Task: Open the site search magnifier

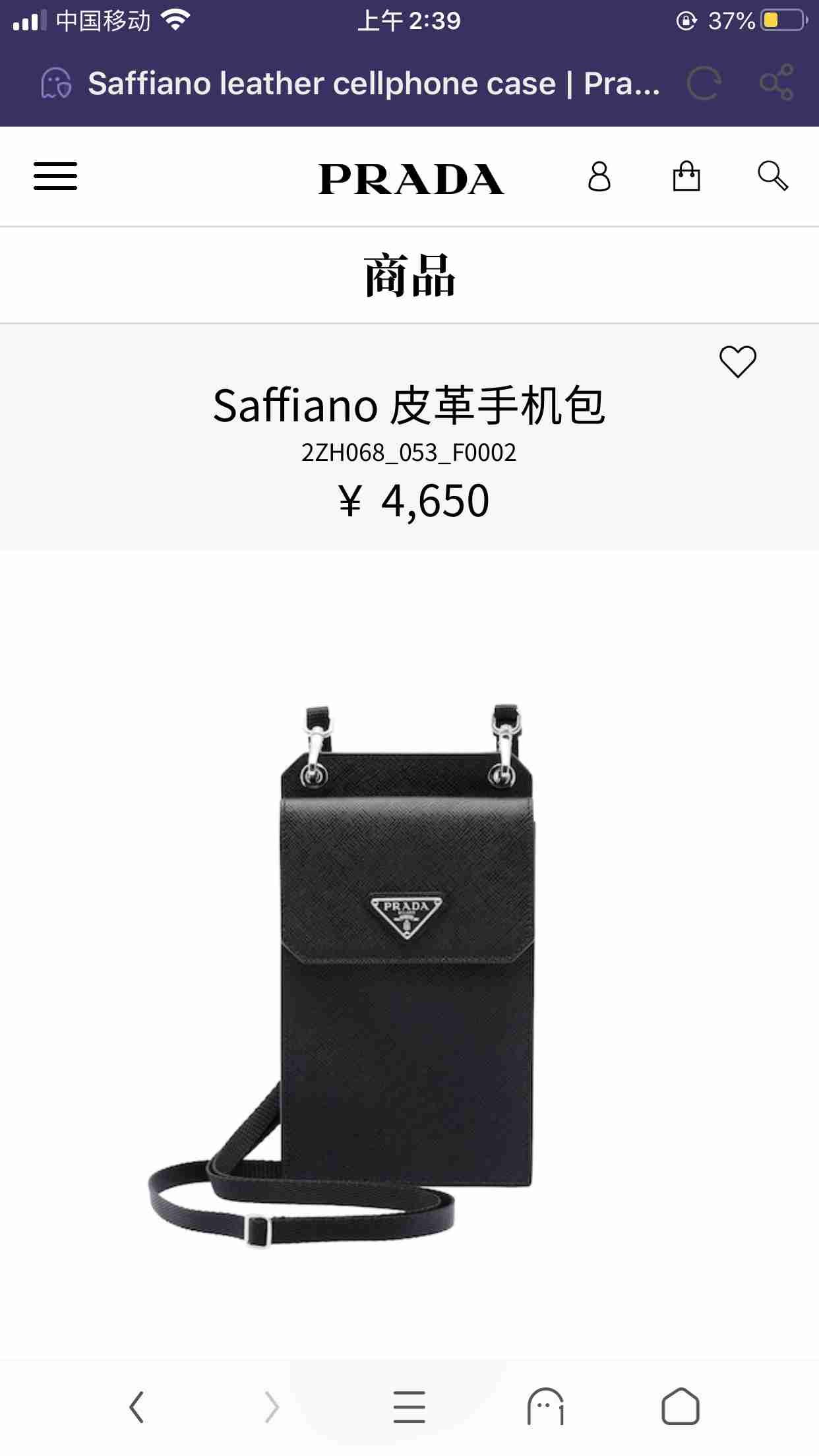Action: (x=773, y=176)
